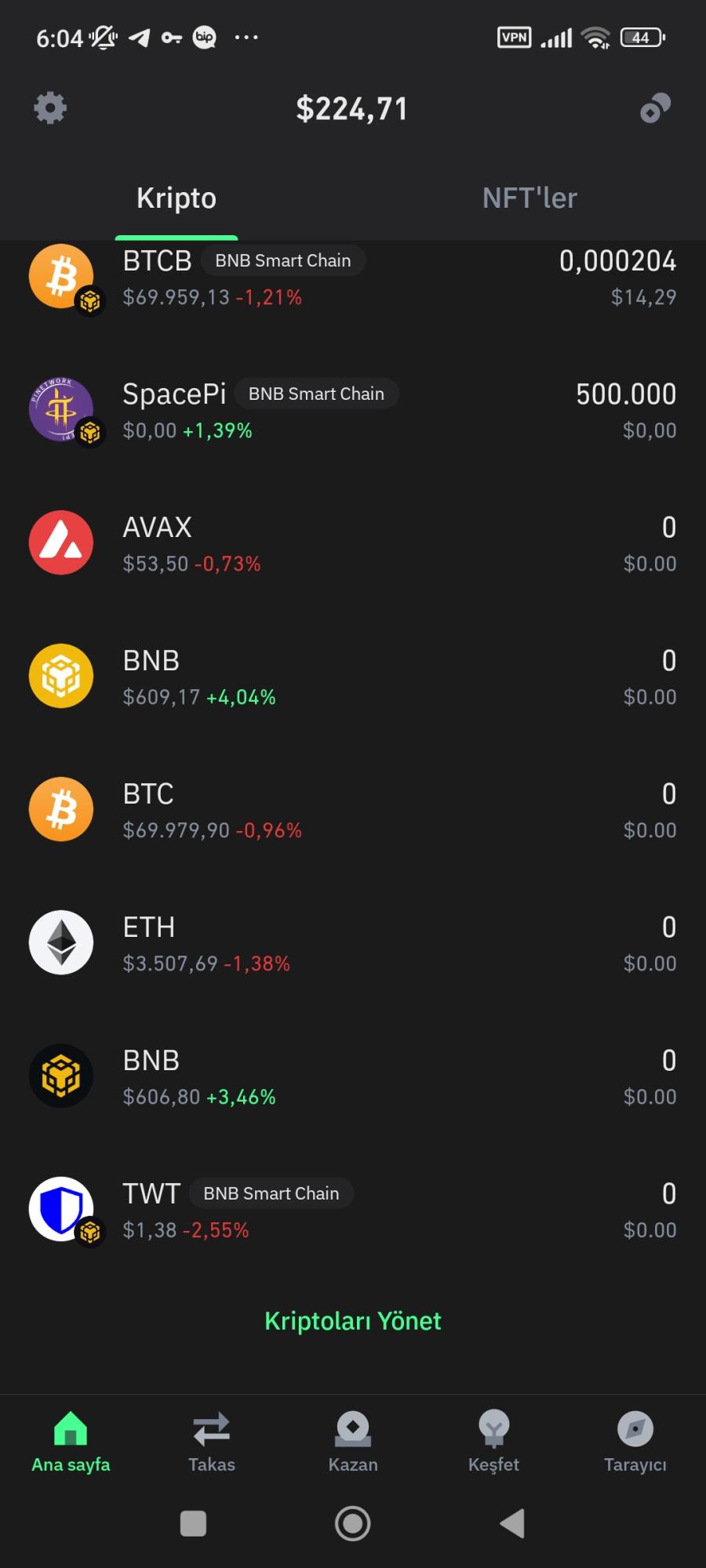Go to the Ana sayfa tab
Image resolution: width=706 pixels, height=1568 pixels.
[x=71, y=1441]
